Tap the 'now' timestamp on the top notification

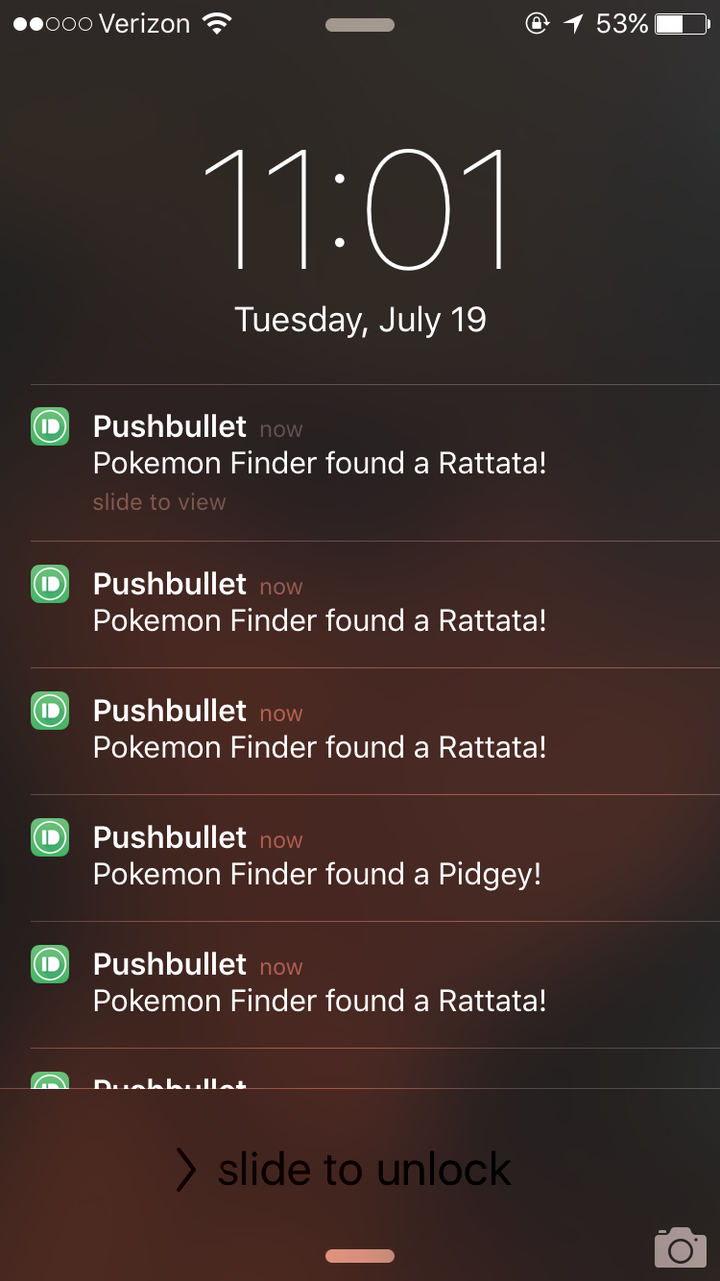pos(280,428)
